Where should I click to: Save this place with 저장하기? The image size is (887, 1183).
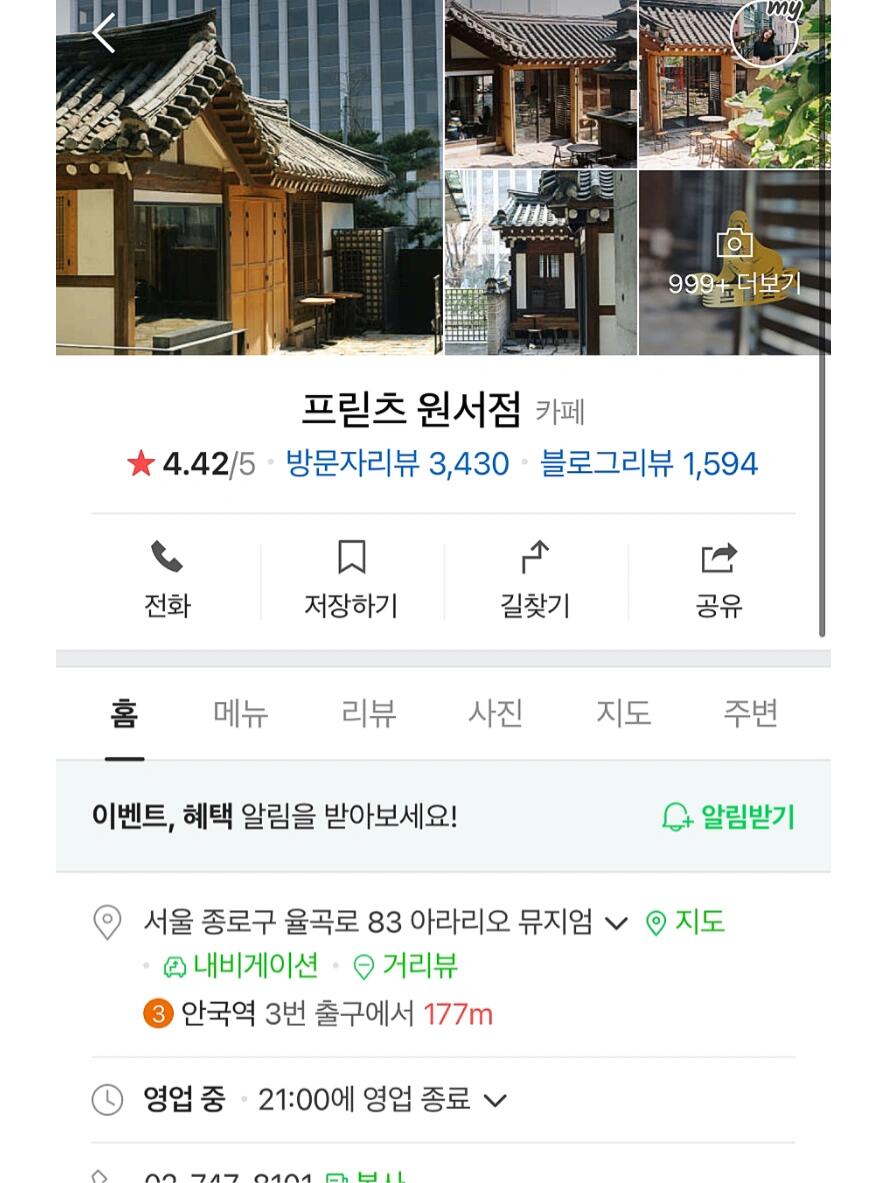coord(351,579)
